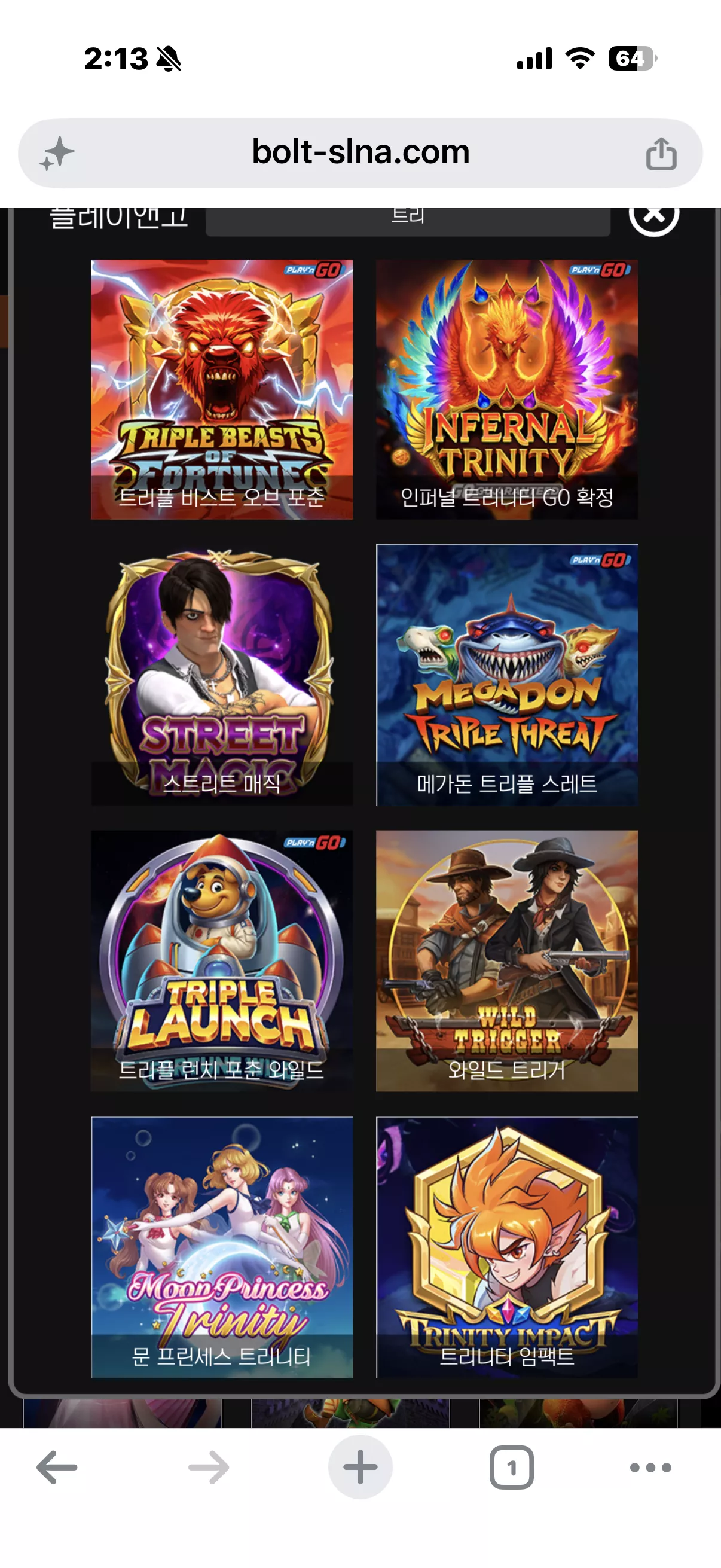Open a new browser tab
The width and height of the screenshot is (721, 1568).
pos(360,1467)
